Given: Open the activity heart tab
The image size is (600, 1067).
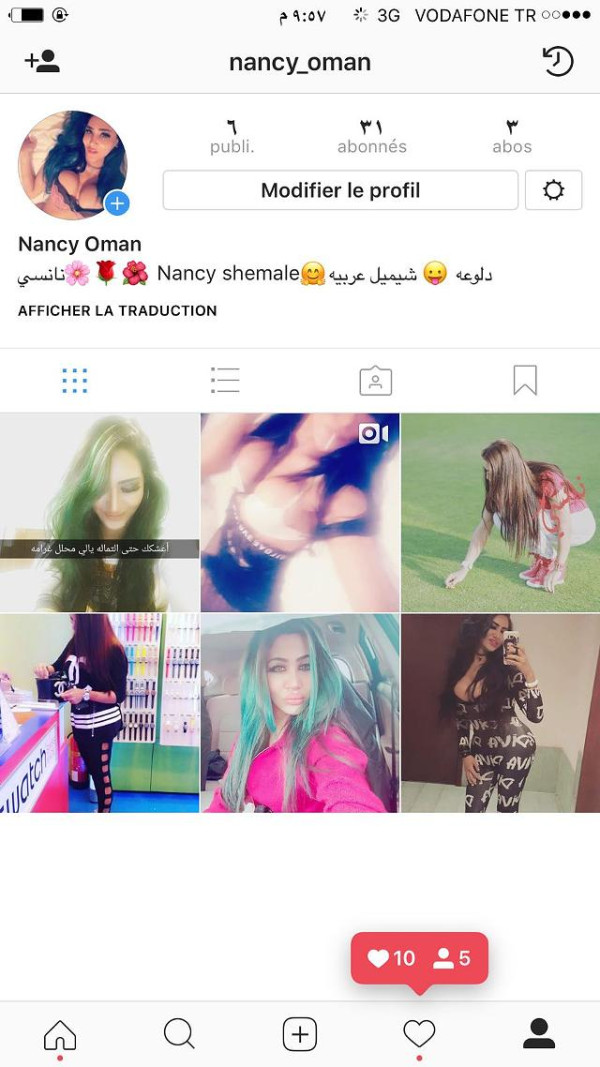Looking at the screenshot, I should click(x=419, y=1034).
